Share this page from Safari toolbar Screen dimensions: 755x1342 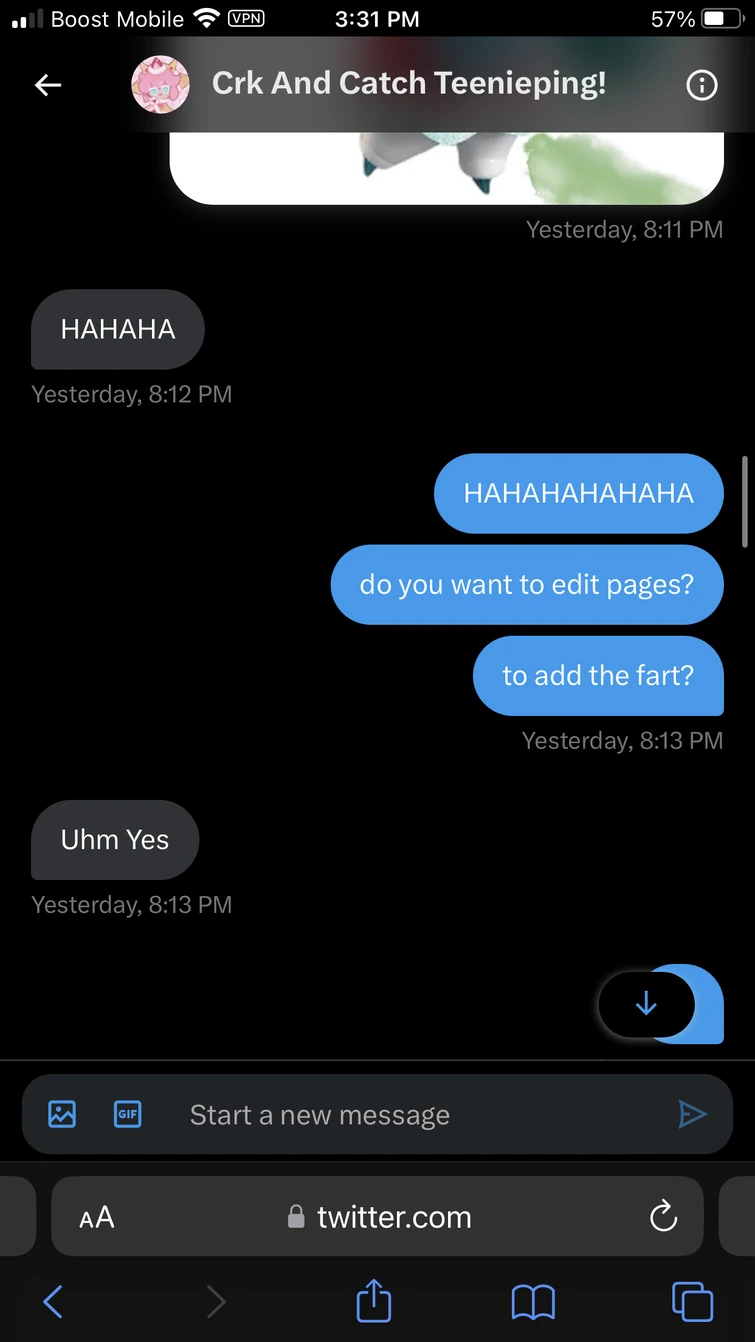point(374,1302)
